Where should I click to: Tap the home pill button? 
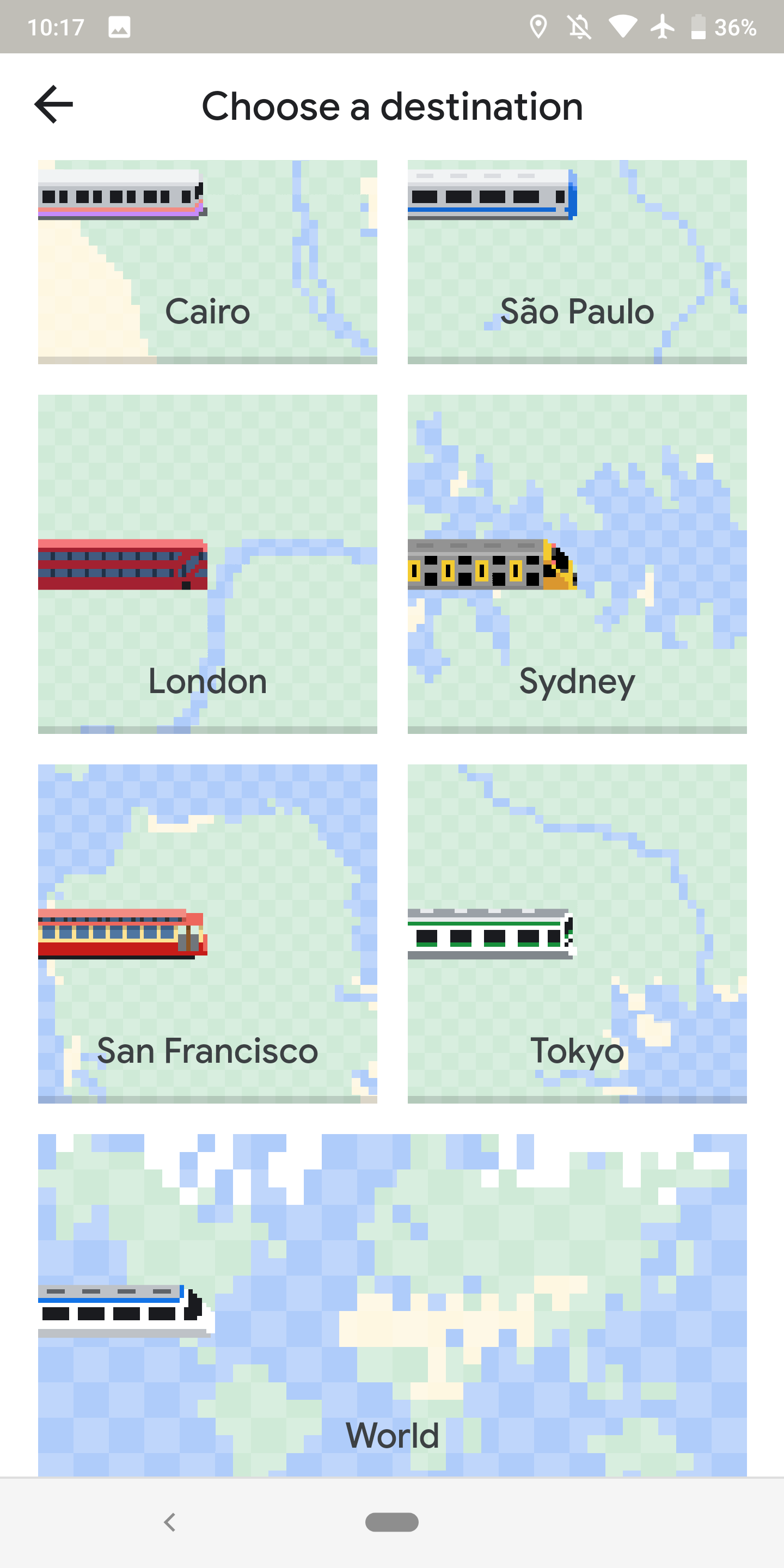point(391,1522)
